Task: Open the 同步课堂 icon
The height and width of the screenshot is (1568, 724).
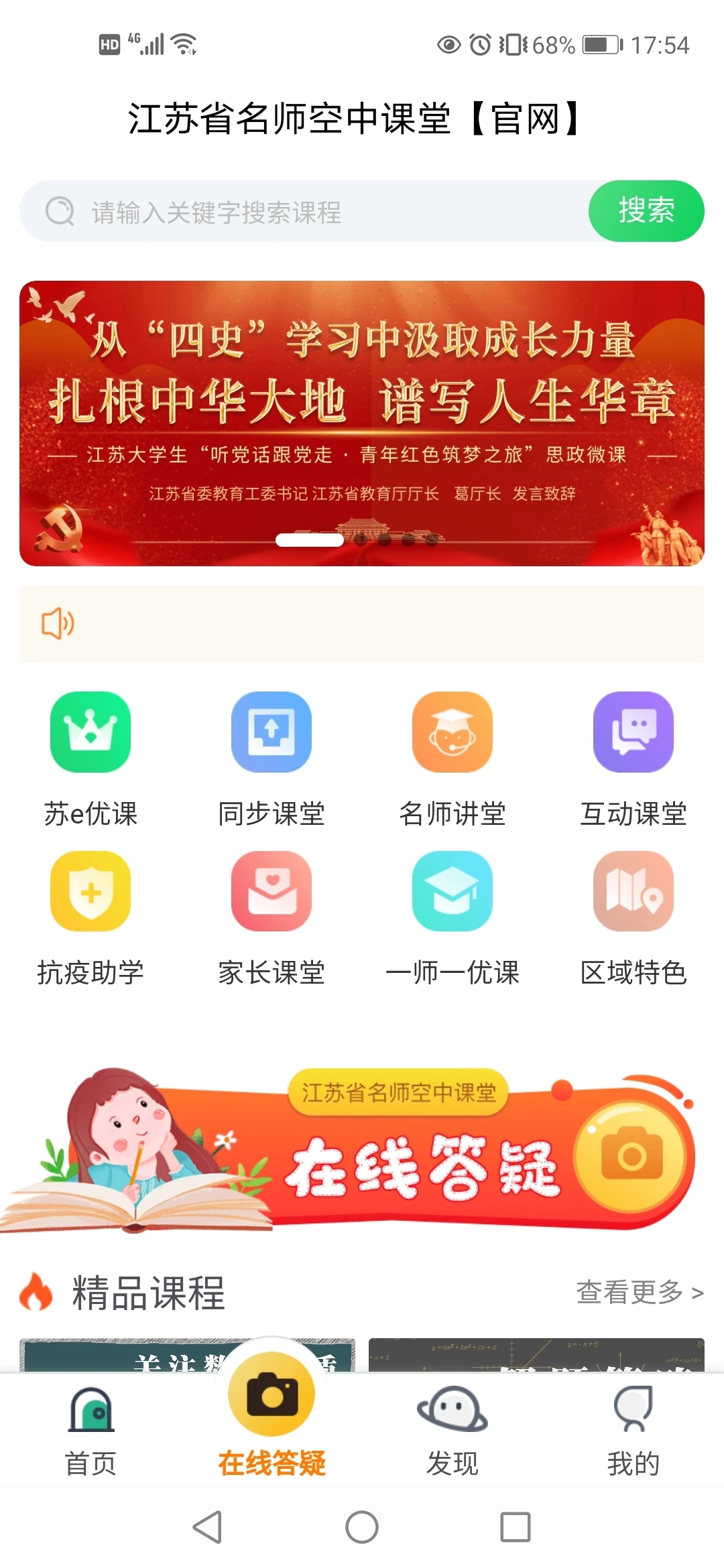Action: click(x=271, y=732)
